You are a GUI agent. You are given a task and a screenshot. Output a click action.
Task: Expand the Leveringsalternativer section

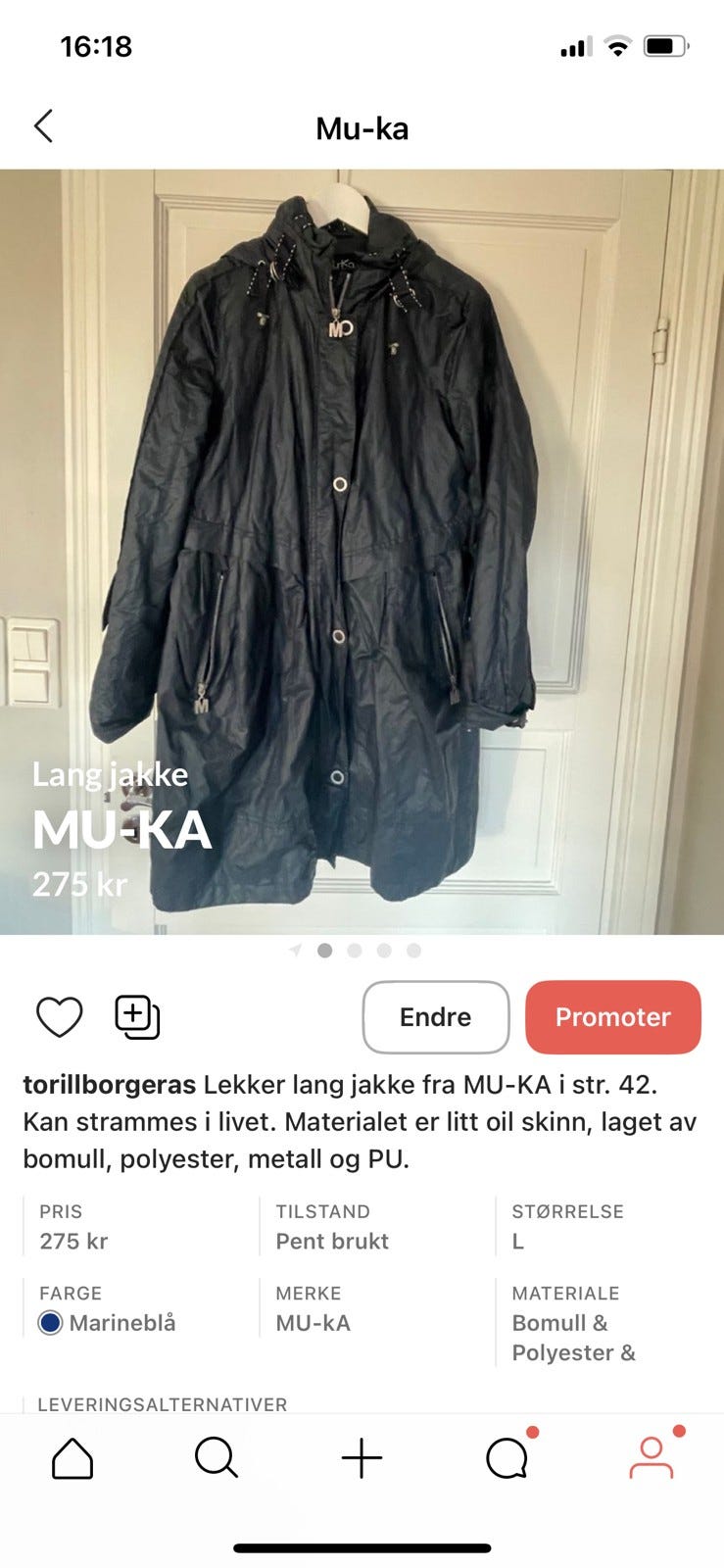click(x=162, y=1404)
